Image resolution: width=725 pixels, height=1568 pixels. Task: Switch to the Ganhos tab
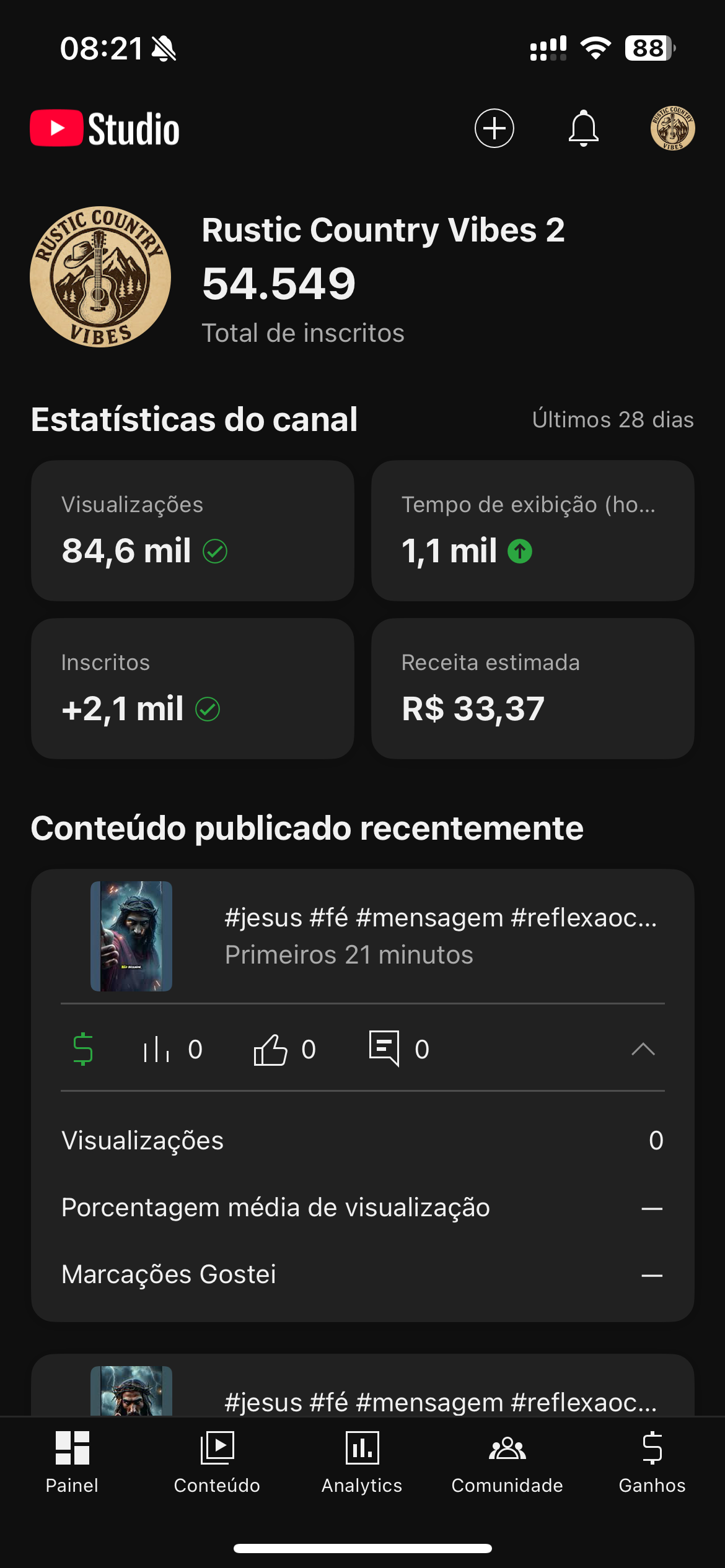pos(652,1461)
